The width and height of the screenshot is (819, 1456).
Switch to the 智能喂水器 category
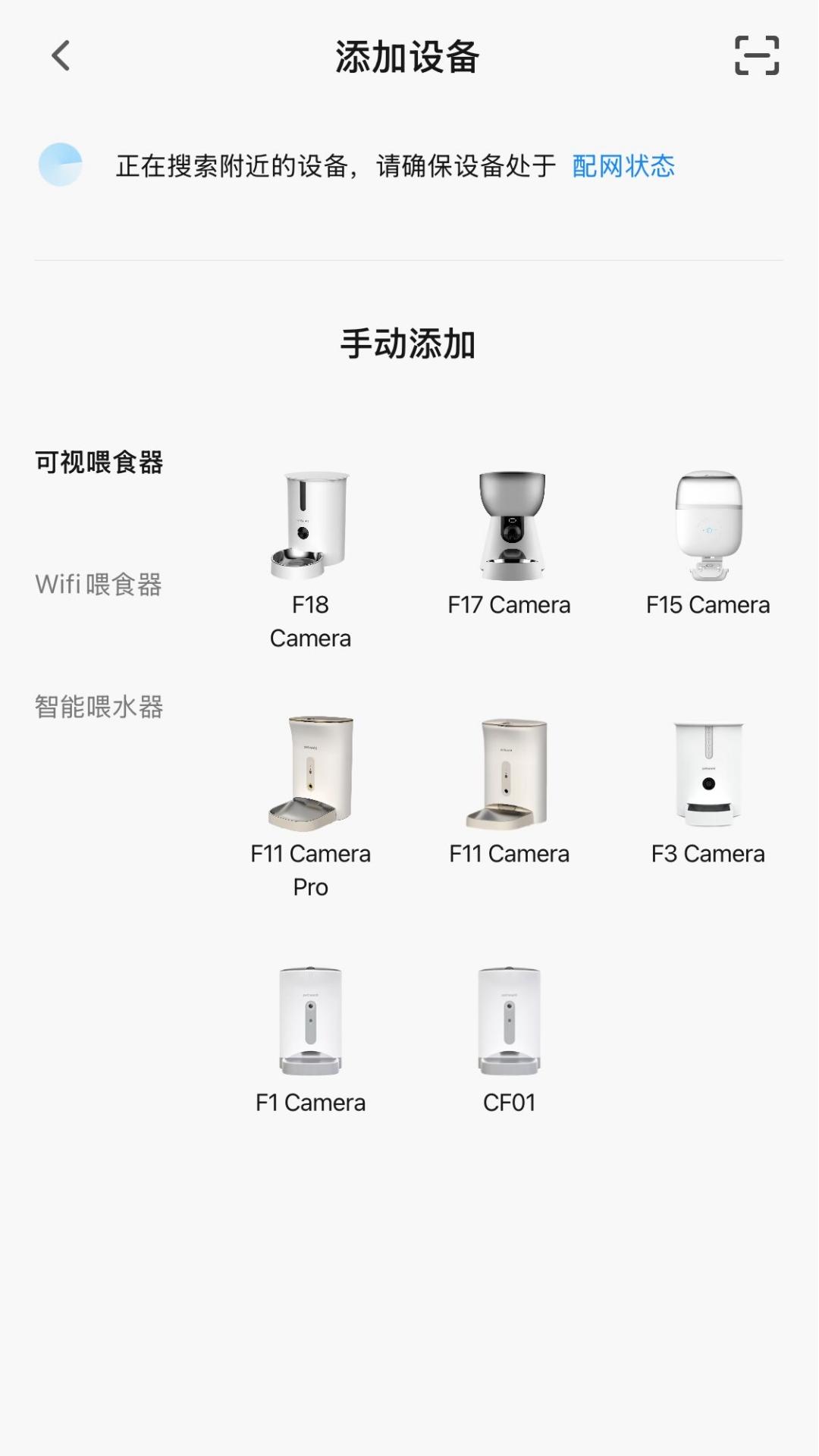pyautogui.click(x=99, y=705)
